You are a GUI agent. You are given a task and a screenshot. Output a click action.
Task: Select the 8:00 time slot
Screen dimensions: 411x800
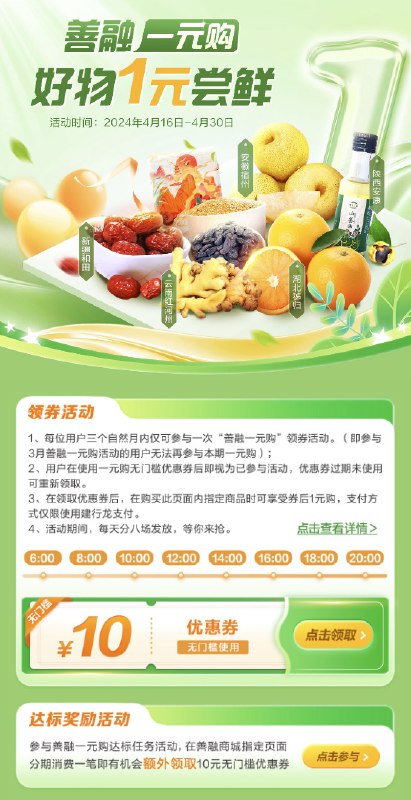coord(88,558)
